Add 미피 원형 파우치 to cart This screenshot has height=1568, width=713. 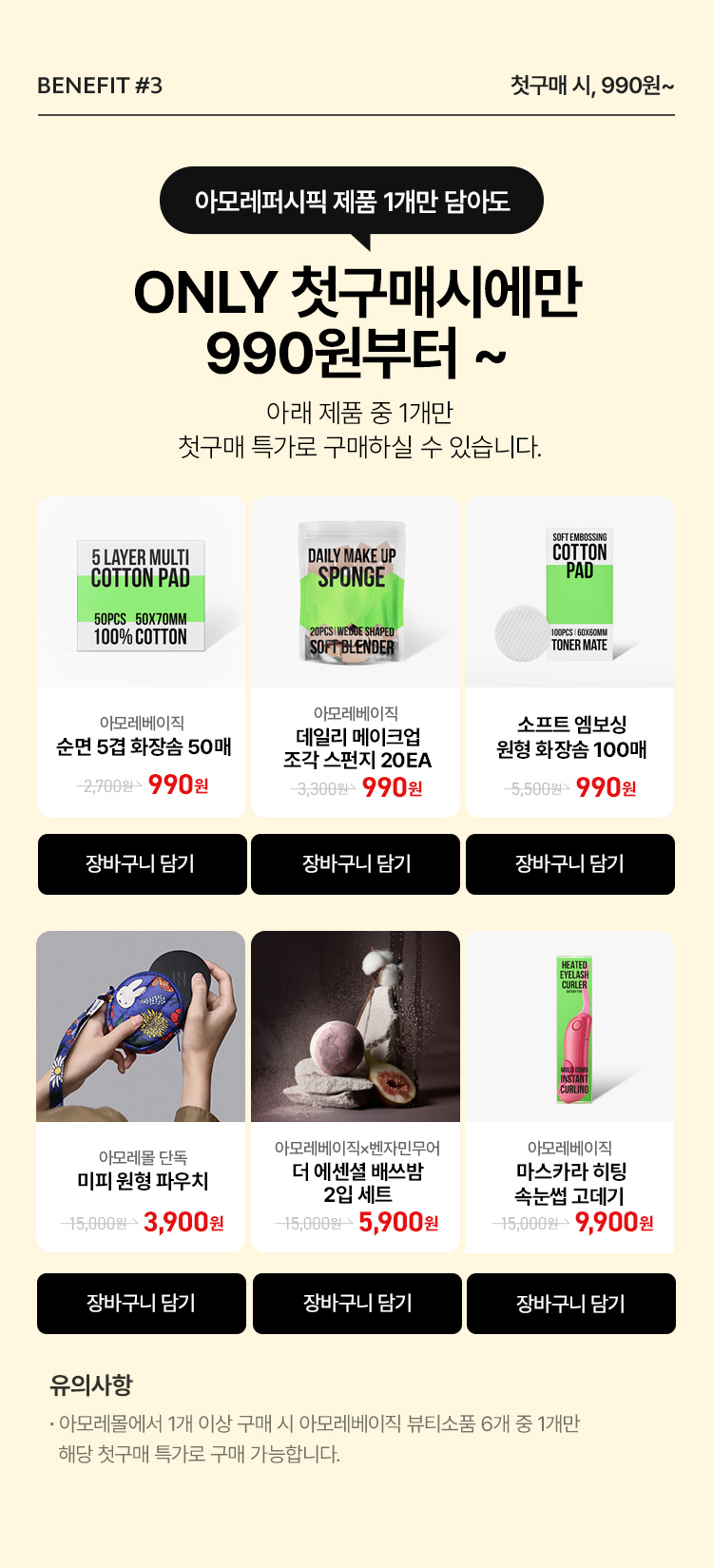[x=142, y=1304]
